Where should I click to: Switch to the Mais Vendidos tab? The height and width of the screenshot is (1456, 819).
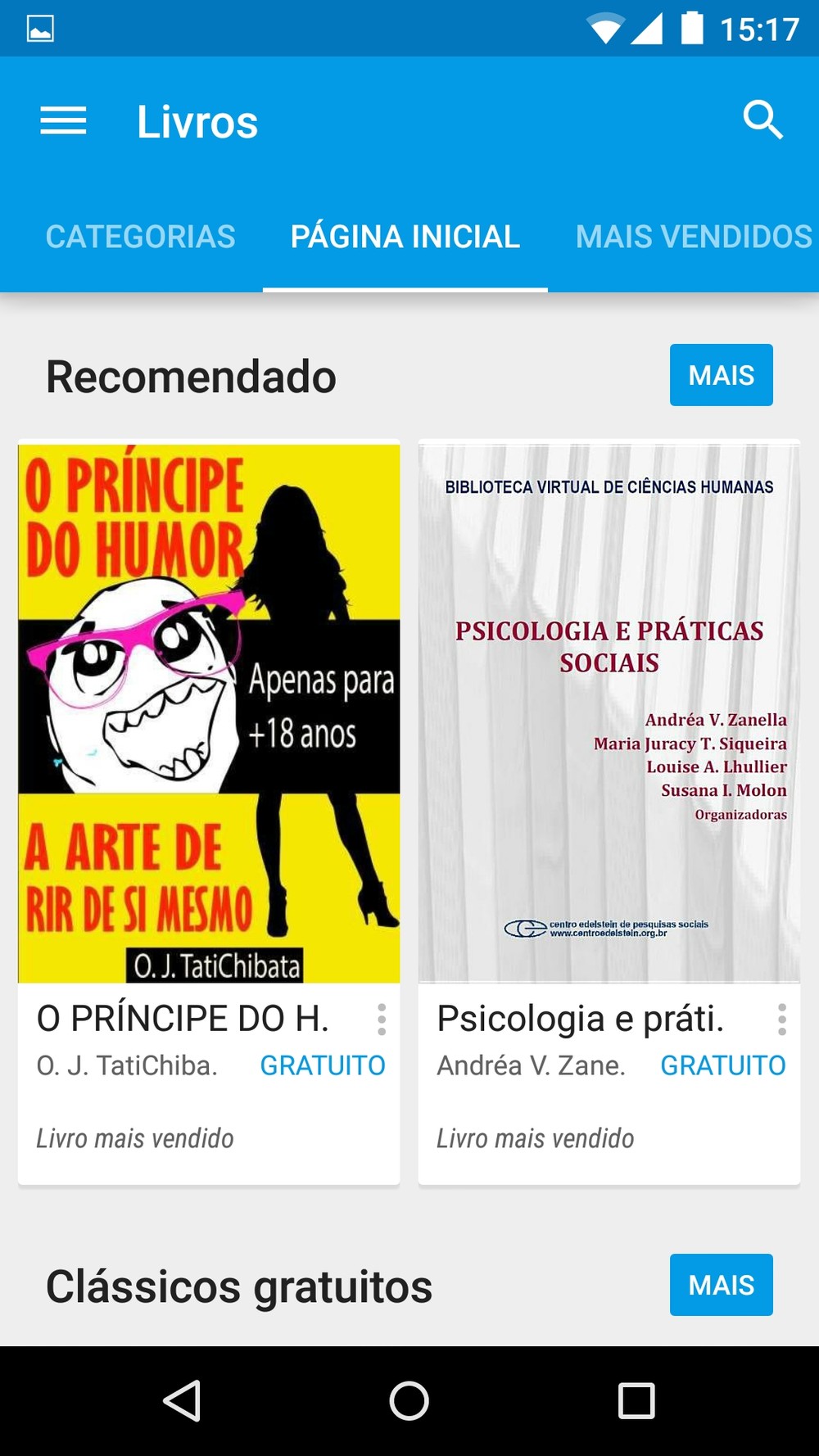click(x=693, y=237)
